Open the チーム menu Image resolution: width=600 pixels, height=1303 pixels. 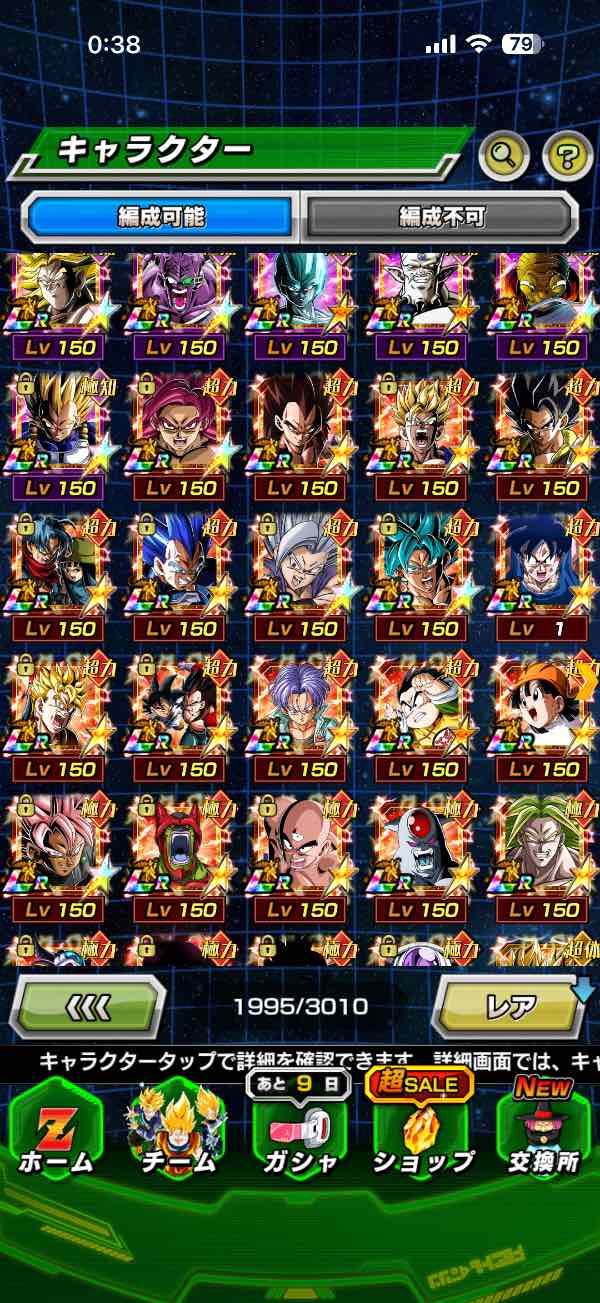pyautogui.click(x=178, y=1130)
